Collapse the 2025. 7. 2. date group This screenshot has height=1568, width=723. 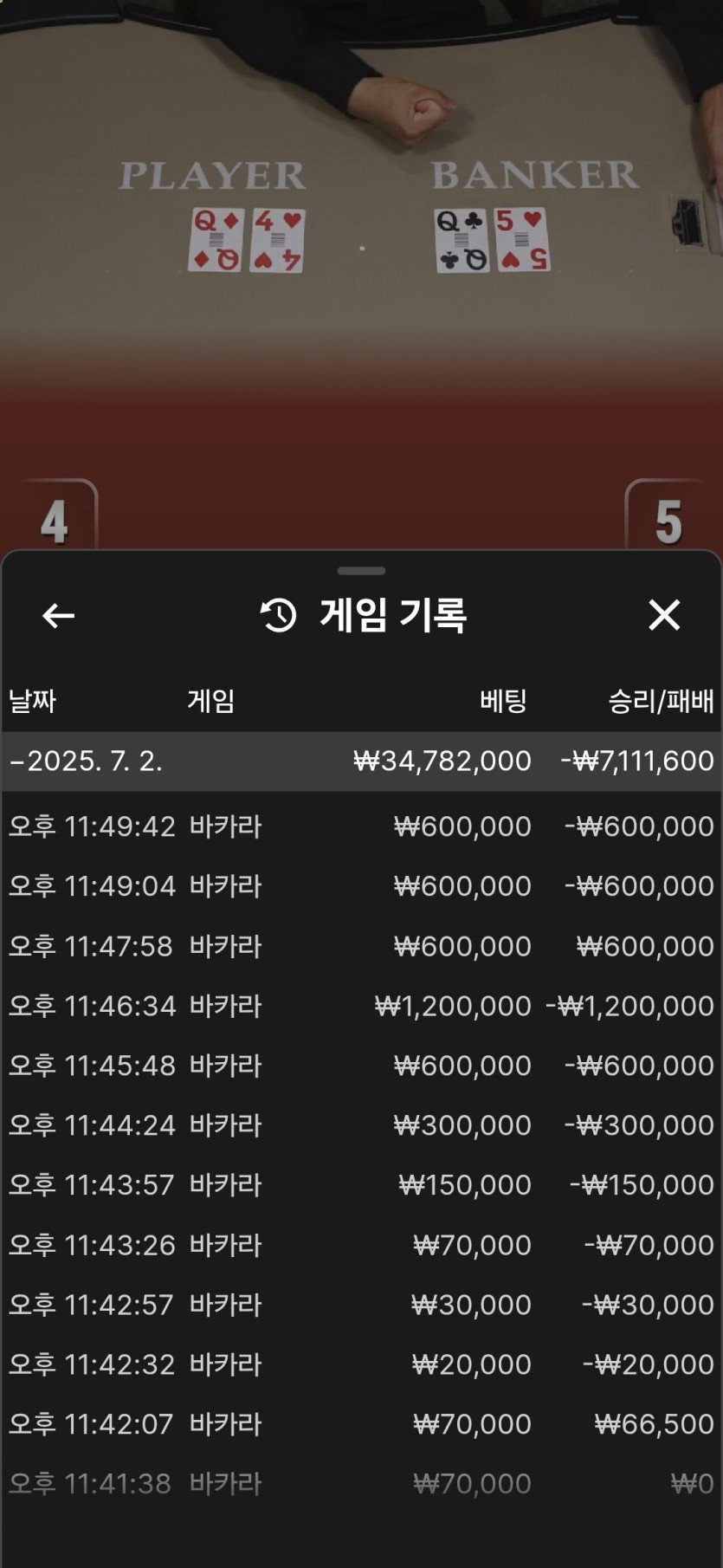[x=87, y=761]
